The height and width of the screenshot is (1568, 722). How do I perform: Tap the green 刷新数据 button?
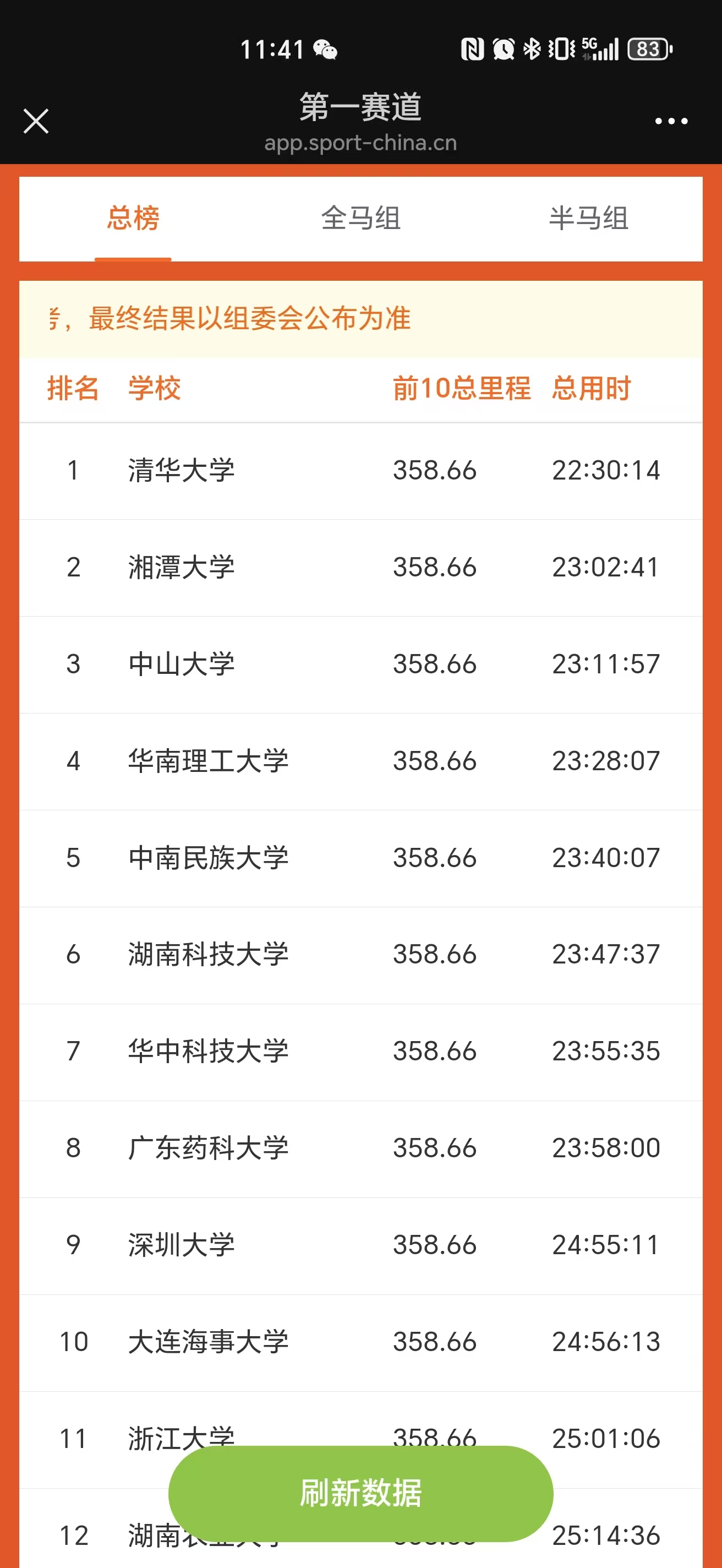coord(360,1493)
